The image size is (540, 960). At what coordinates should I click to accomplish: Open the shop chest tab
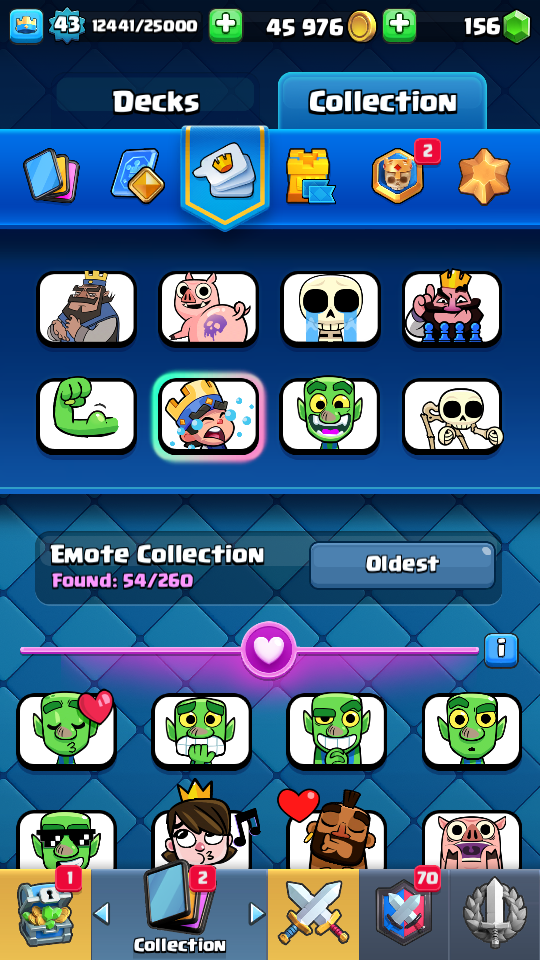(46, 913)
